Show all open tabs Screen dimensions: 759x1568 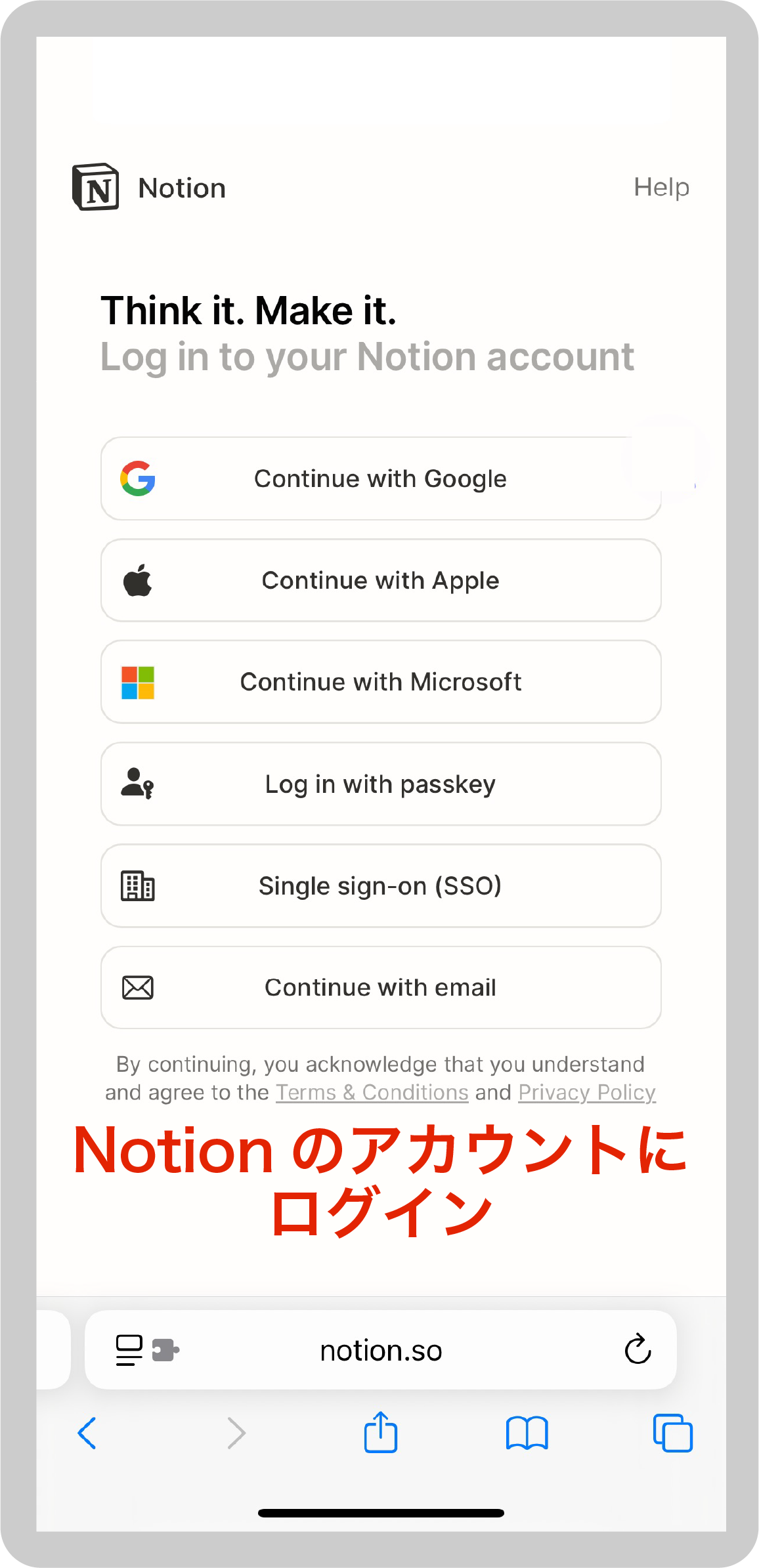[x=673, y=1433]
